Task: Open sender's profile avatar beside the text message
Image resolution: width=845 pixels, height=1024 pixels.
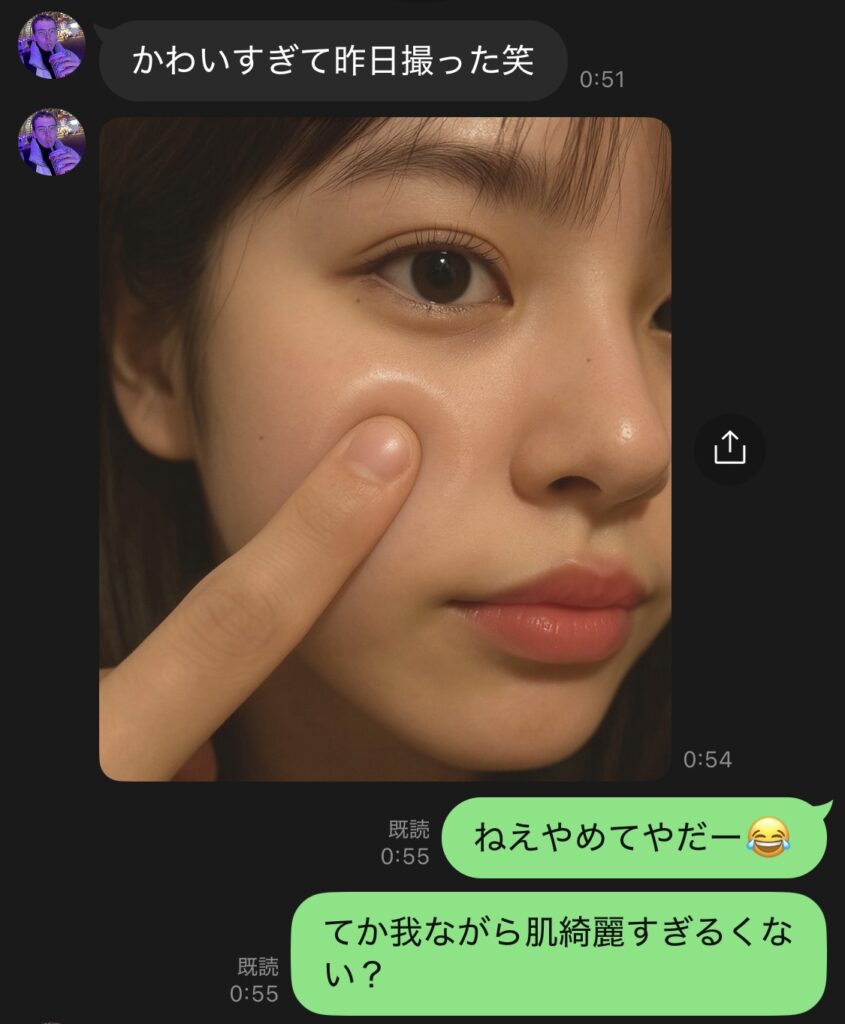Action: (x=51, y=45)
